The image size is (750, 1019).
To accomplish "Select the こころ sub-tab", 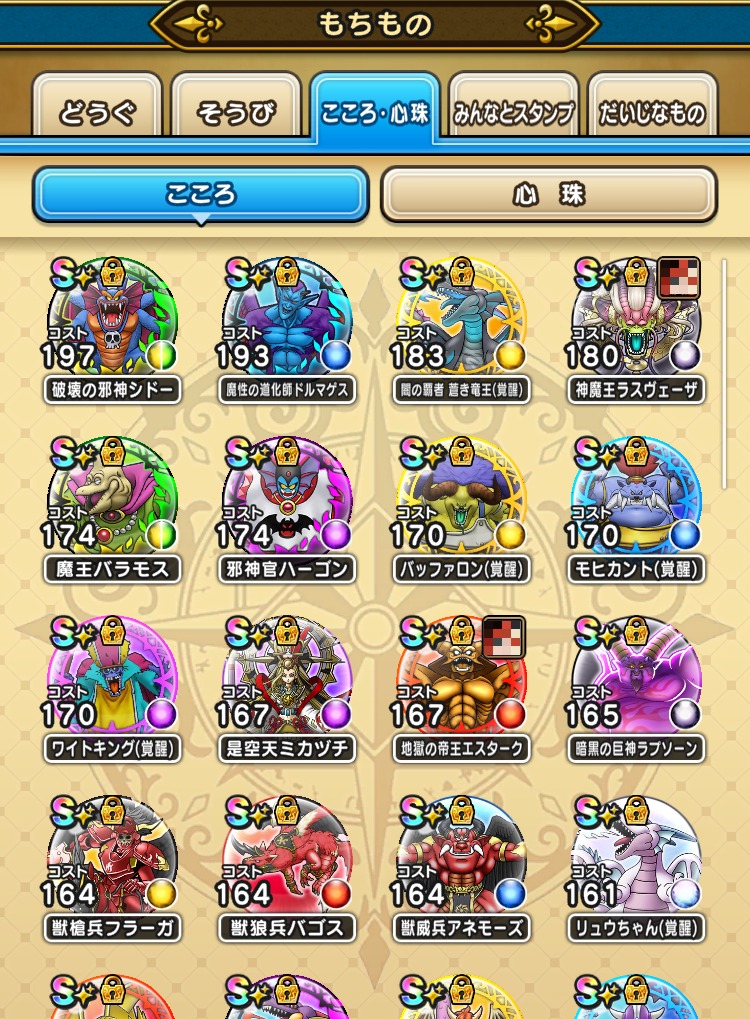I will (x=201, y=194).
